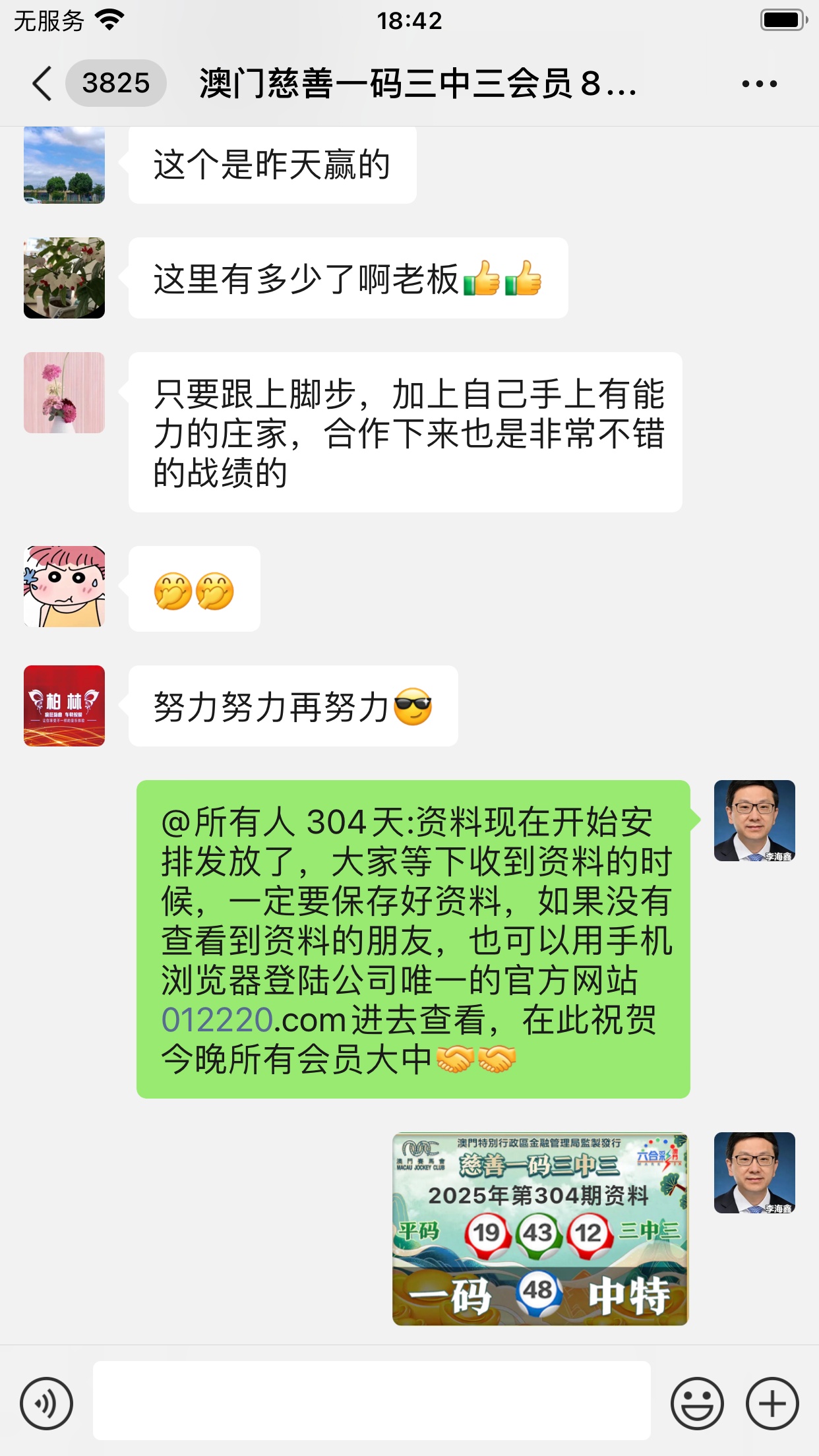Open the plus attachment menu

point(772,1403)
